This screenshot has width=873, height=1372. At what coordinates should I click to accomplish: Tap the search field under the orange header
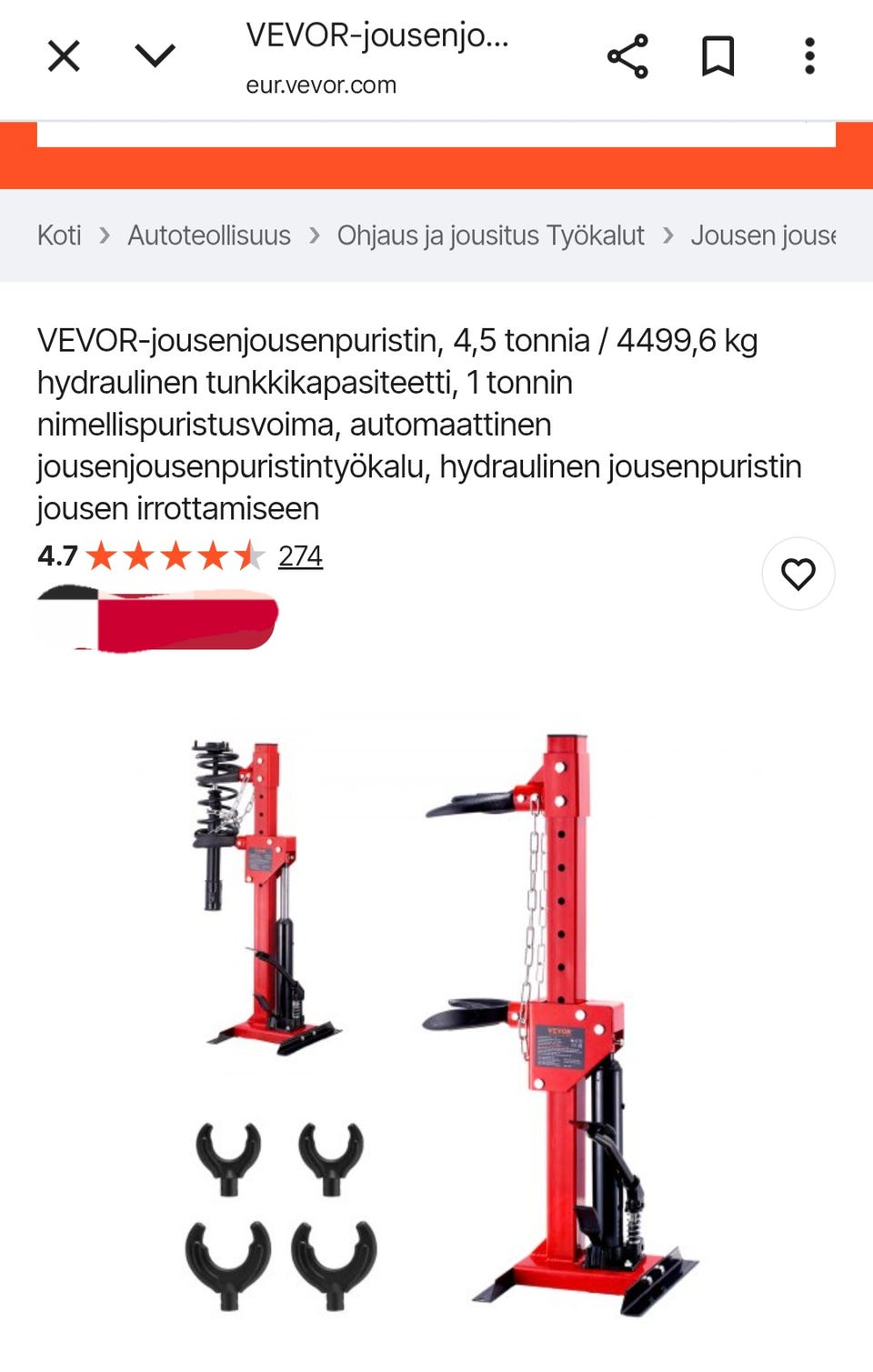coord(436,135)
